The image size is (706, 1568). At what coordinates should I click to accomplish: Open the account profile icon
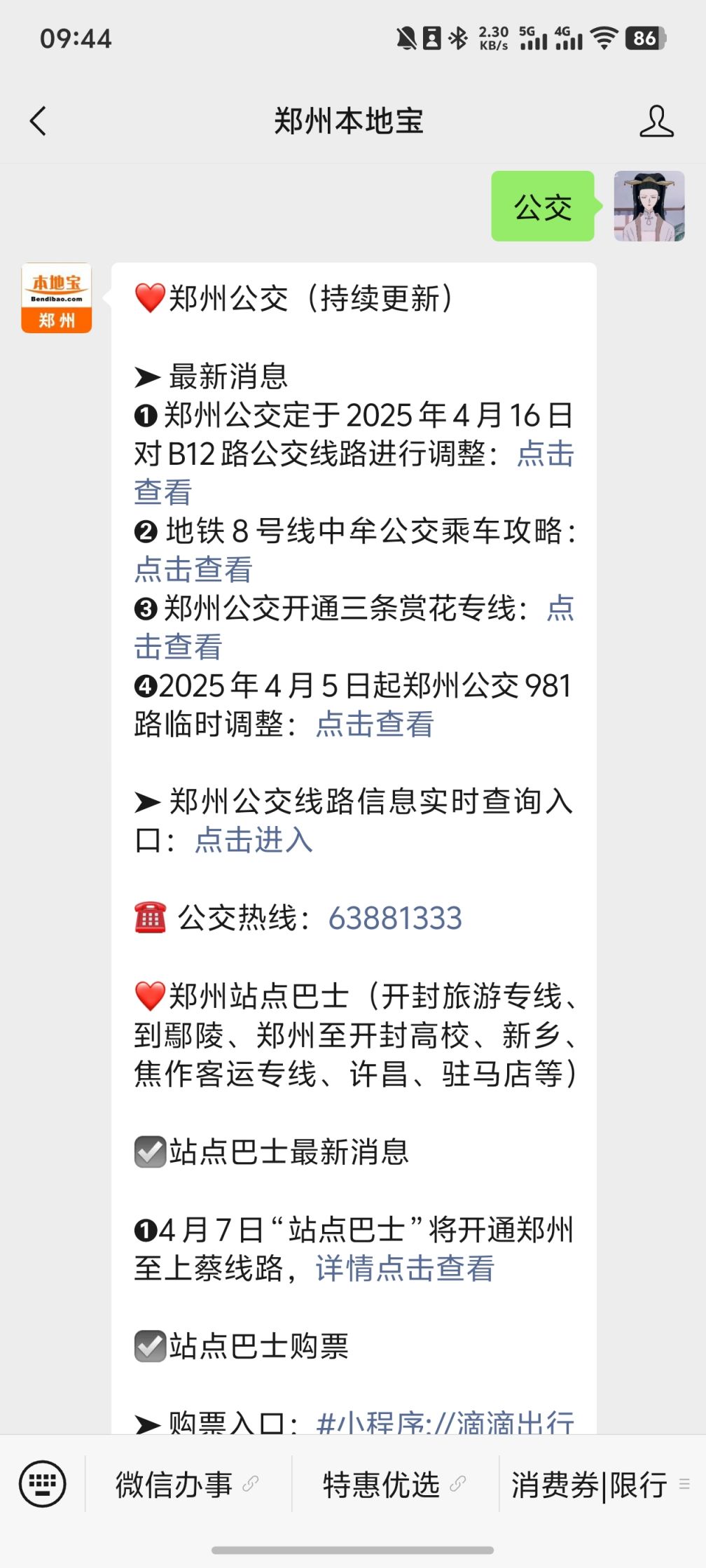(656, 121)
